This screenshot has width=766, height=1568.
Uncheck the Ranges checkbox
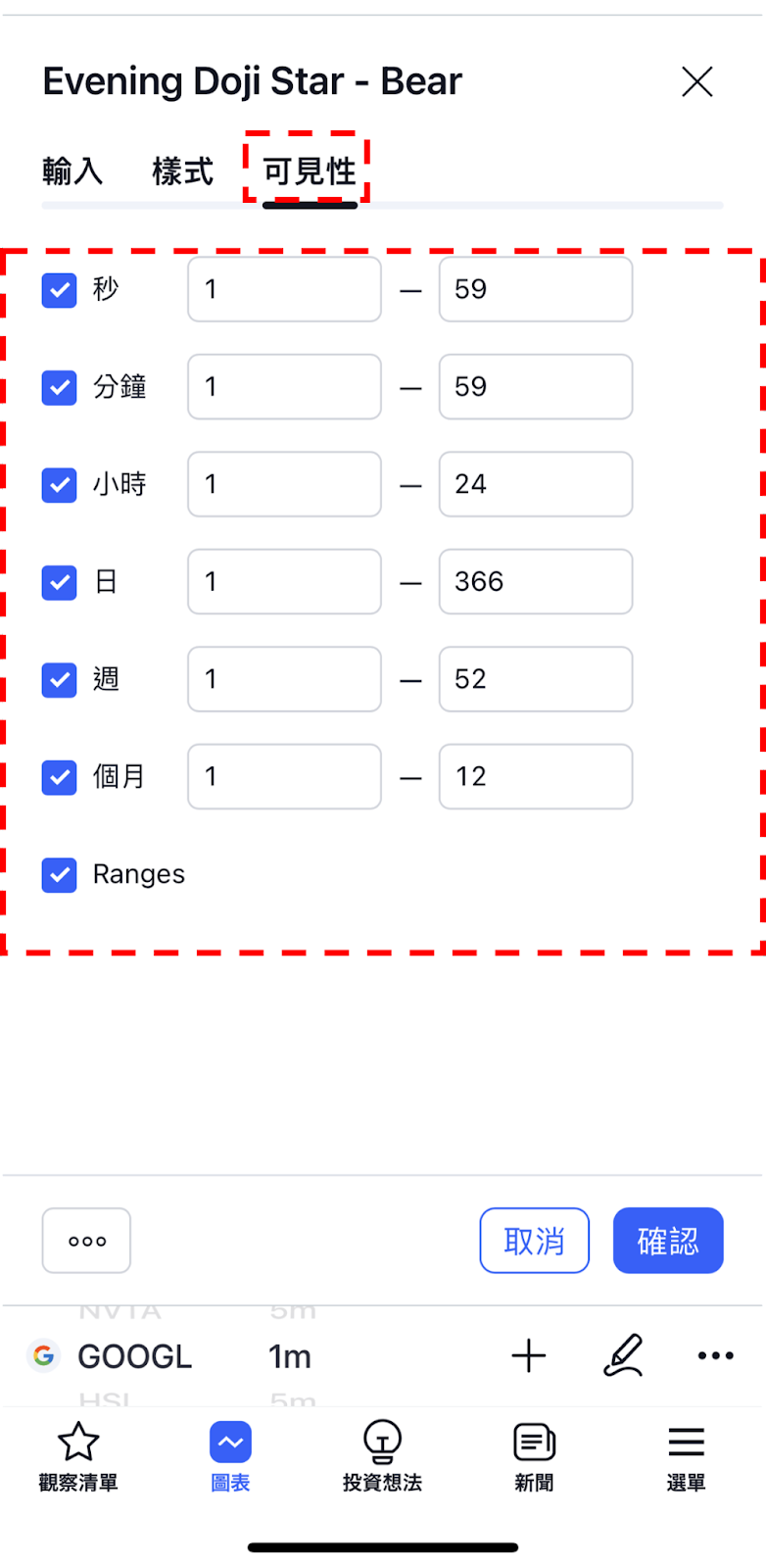pos(59,874)
